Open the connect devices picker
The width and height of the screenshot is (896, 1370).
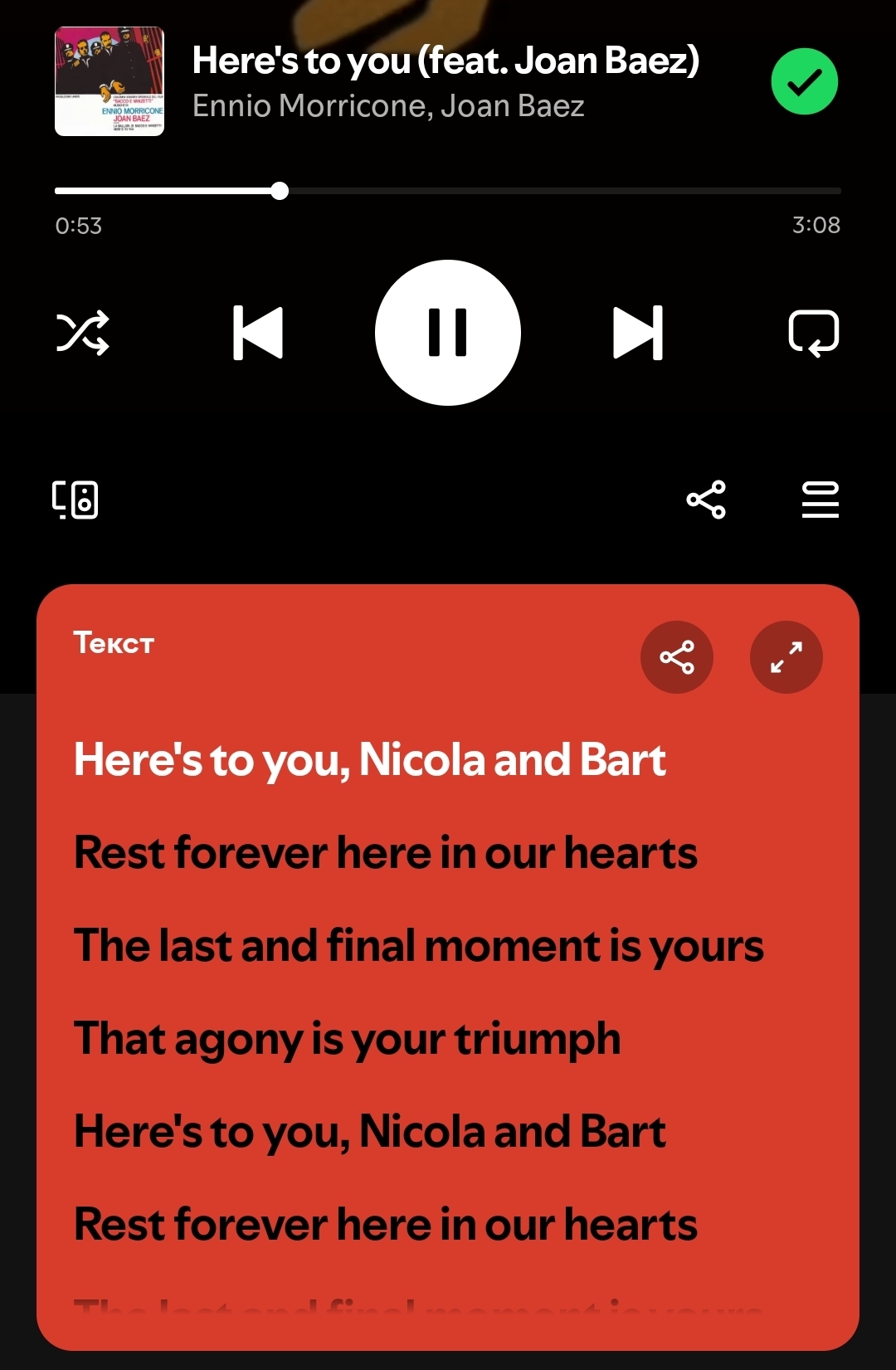[x=75, y=500]
